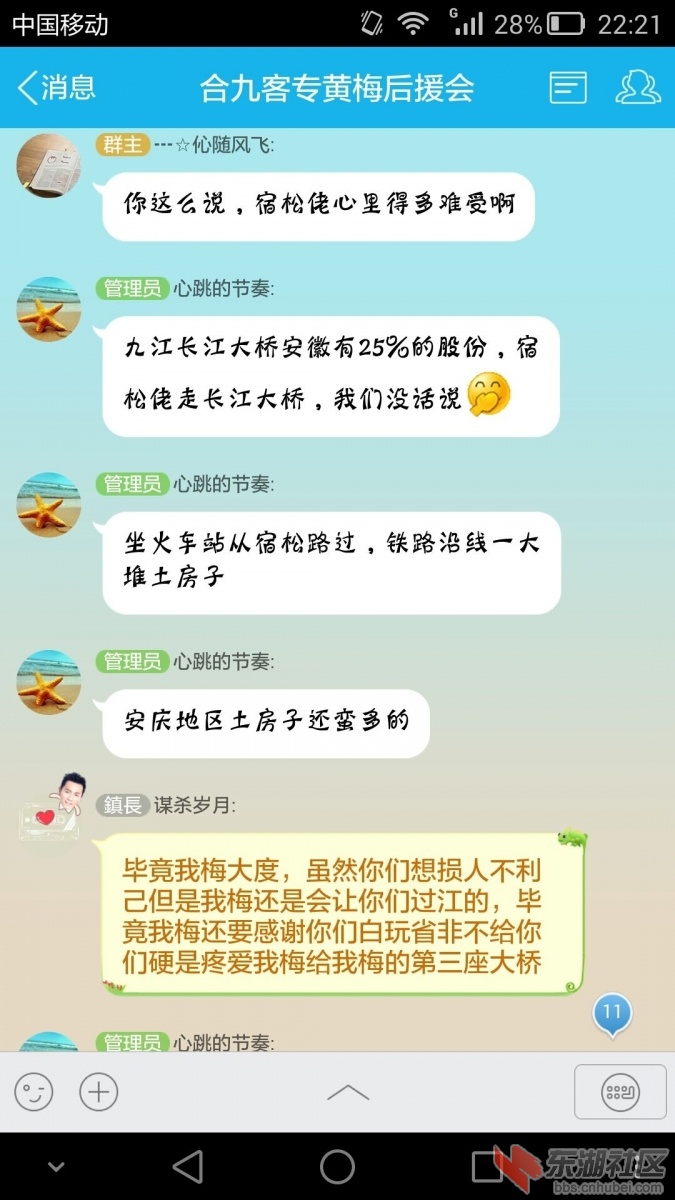Open the emoji picker
This screenshot has width=675, height=1200.
[34, 1092]
